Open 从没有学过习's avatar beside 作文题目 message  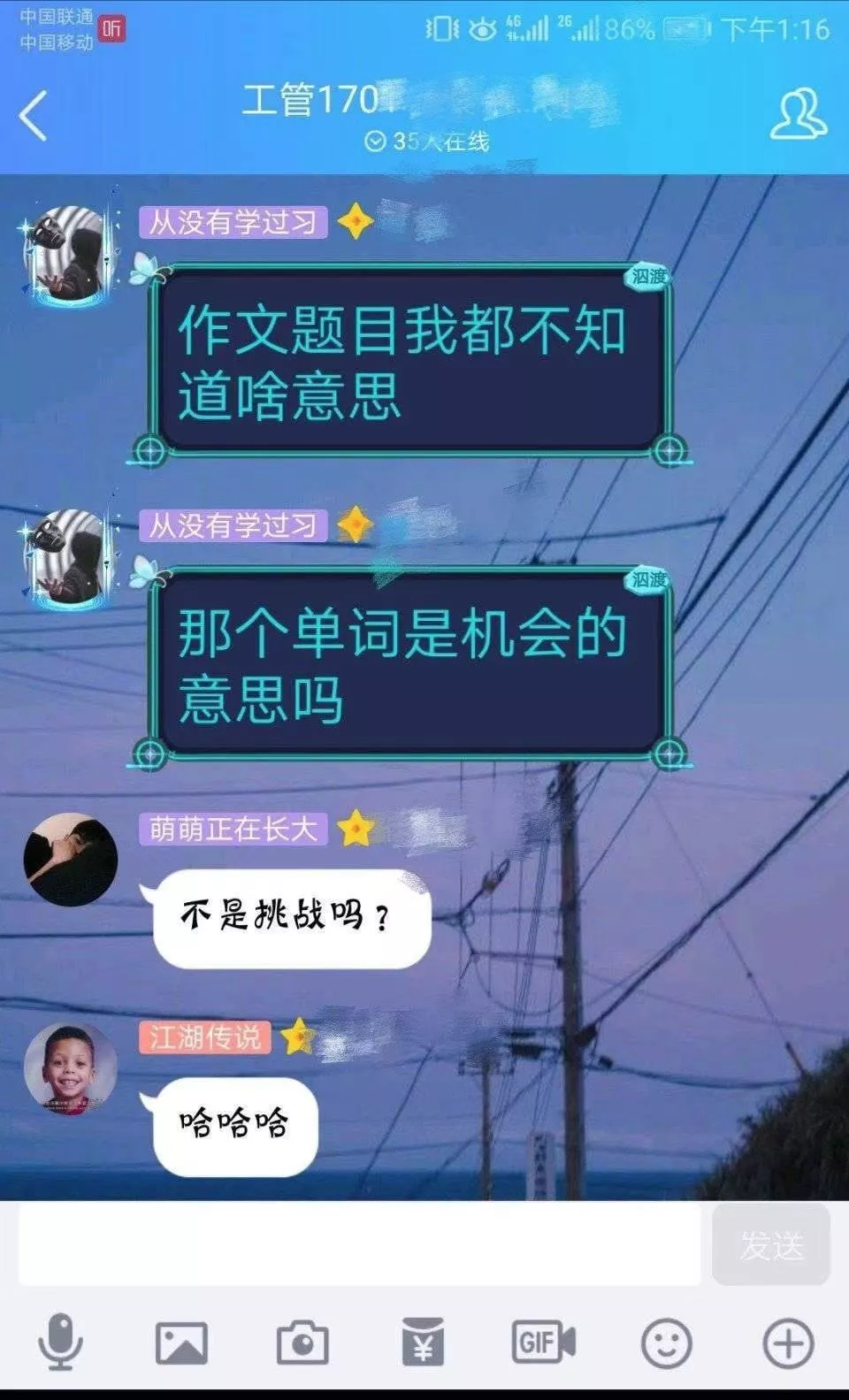click(x=70, y=254)
